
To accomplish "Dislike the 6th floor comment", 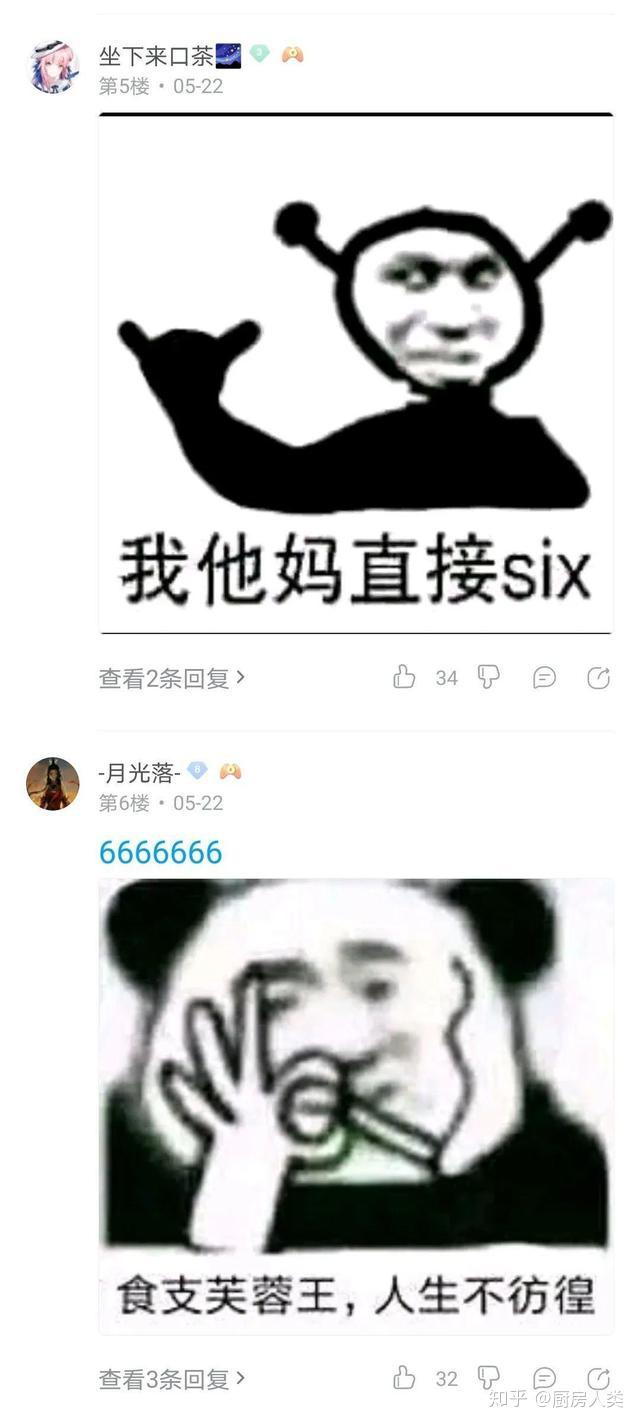I will coord(488,1378).
